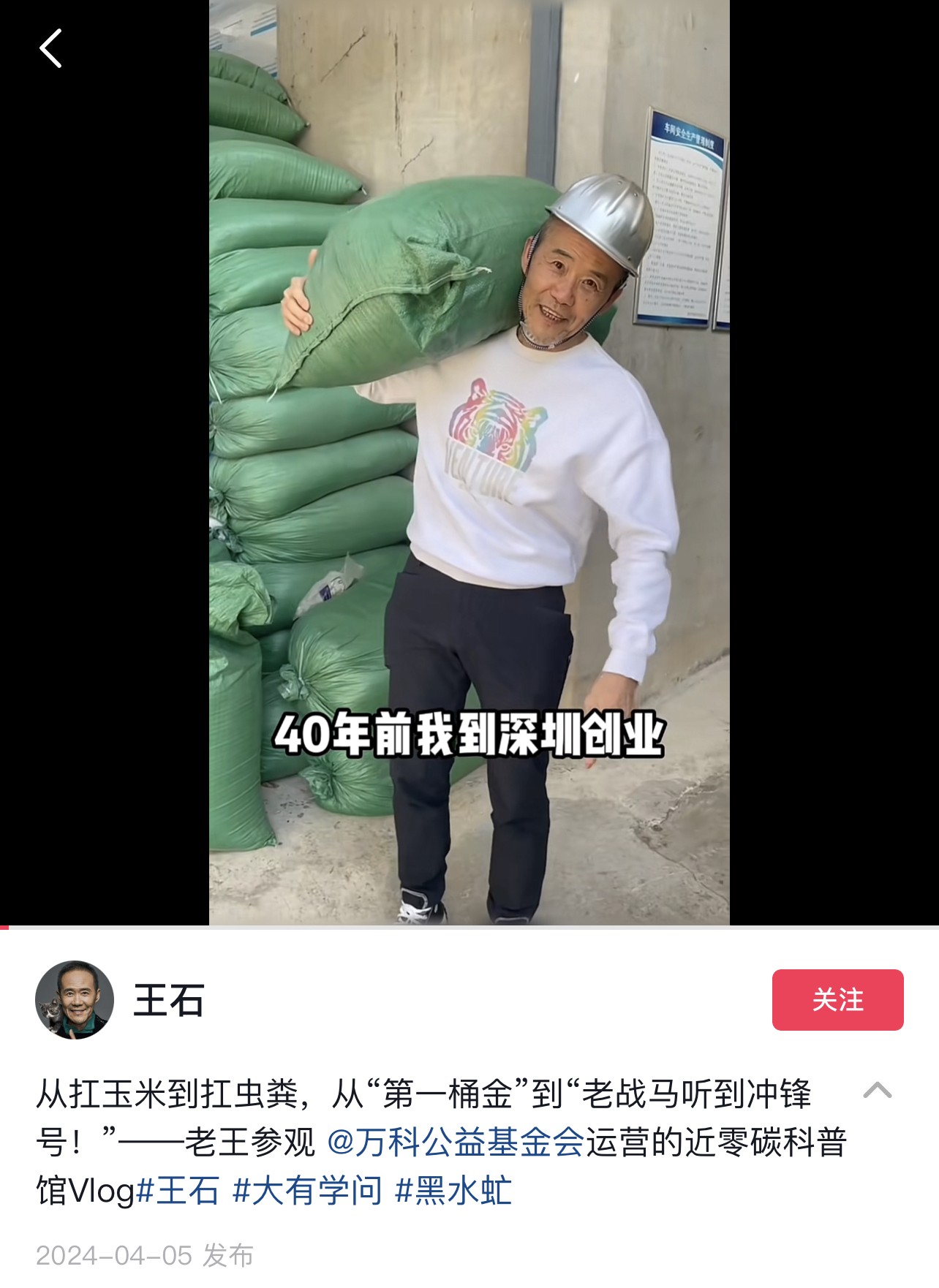
Task: Open the @万科公益基金会 mention
Action: click(455, 1142)
